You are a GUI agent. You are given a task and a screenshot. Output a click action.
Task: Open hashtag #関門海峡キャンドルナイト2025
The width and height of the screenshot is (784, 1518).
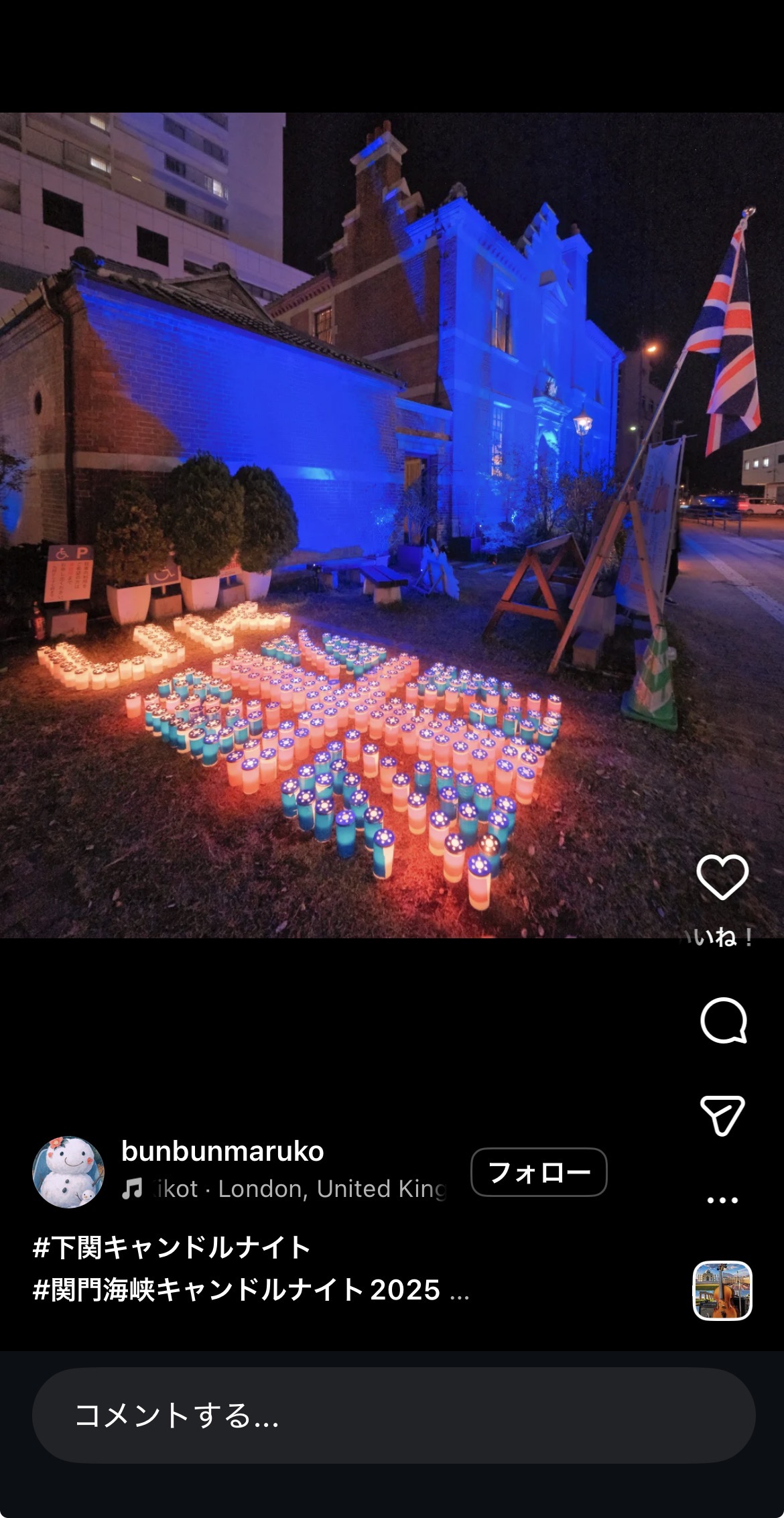[x=236, y=1290]
